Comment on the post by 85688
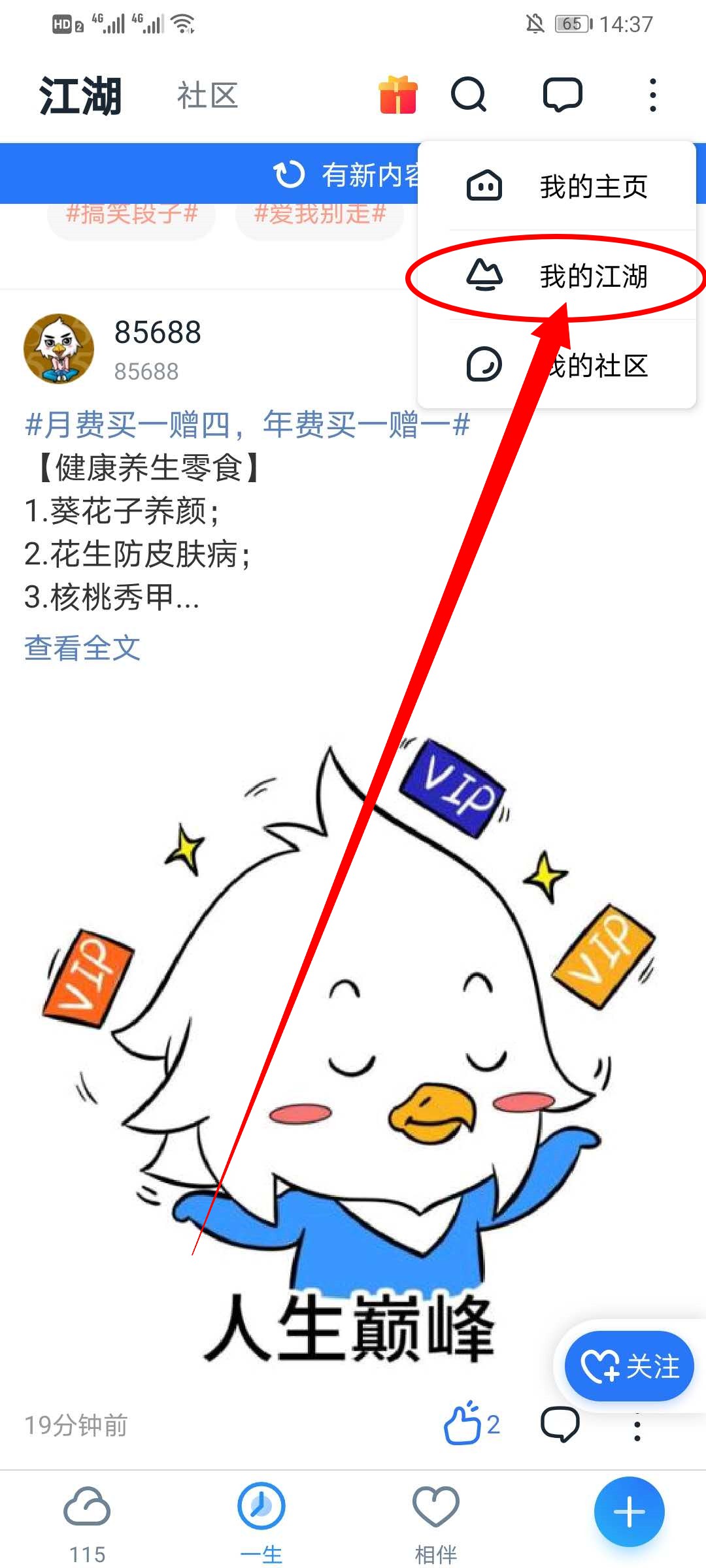 560,1424
